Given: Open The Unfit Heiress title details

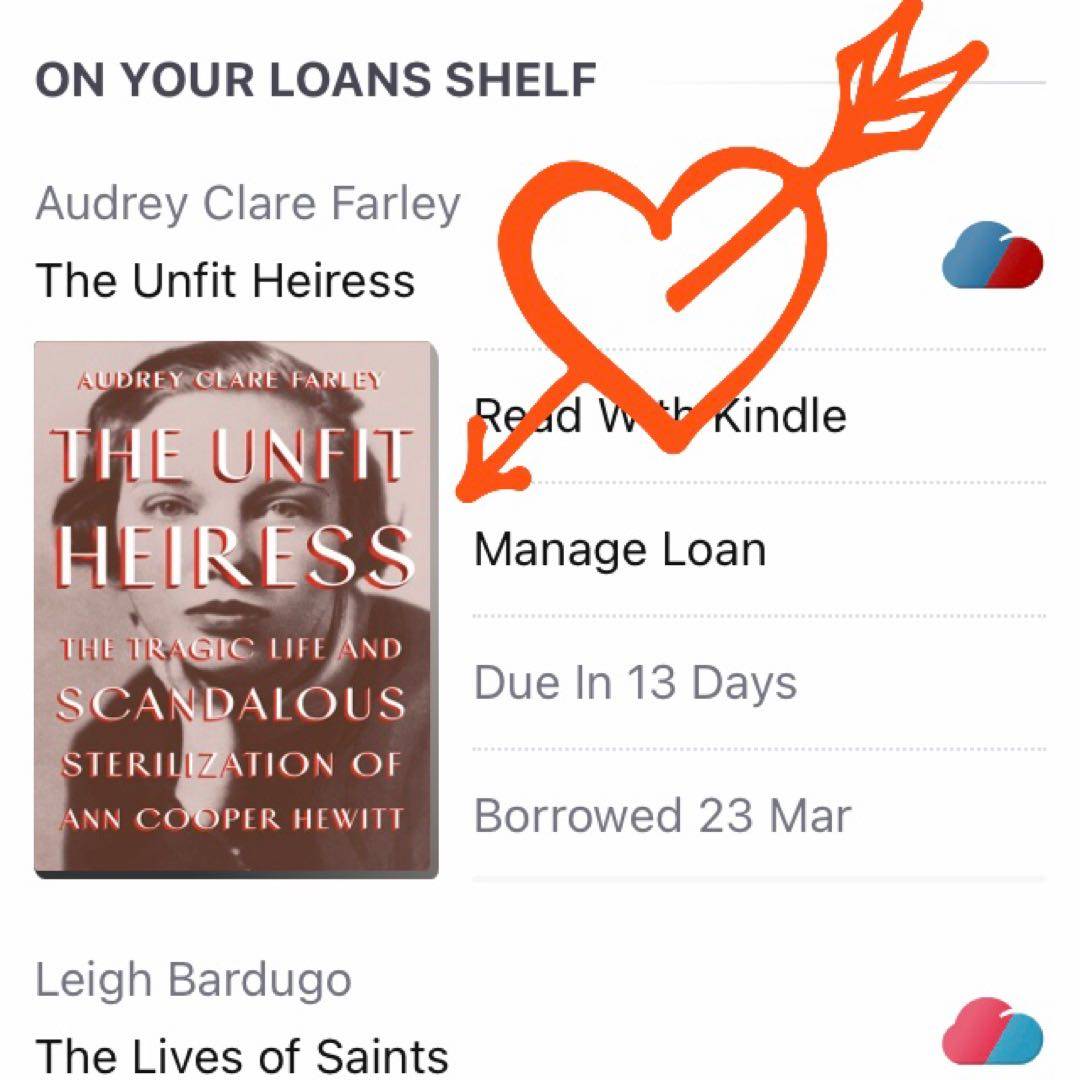Looking at the screenshot, I should coord(225,280).
